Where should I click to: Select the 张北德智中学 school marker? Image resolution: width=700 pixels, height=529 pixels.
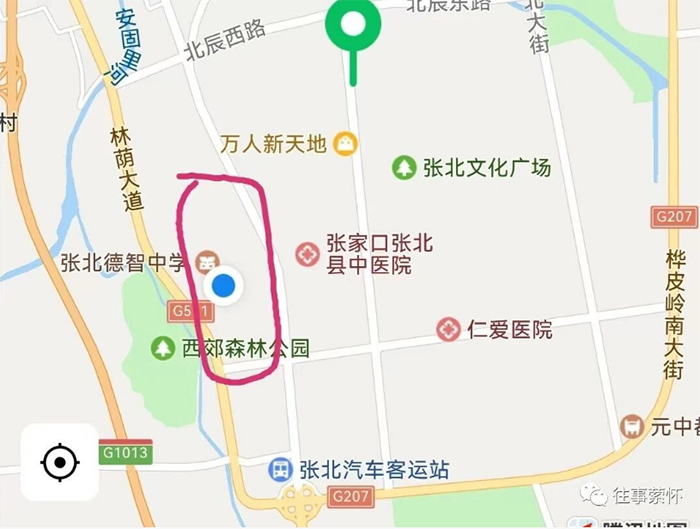207,263
